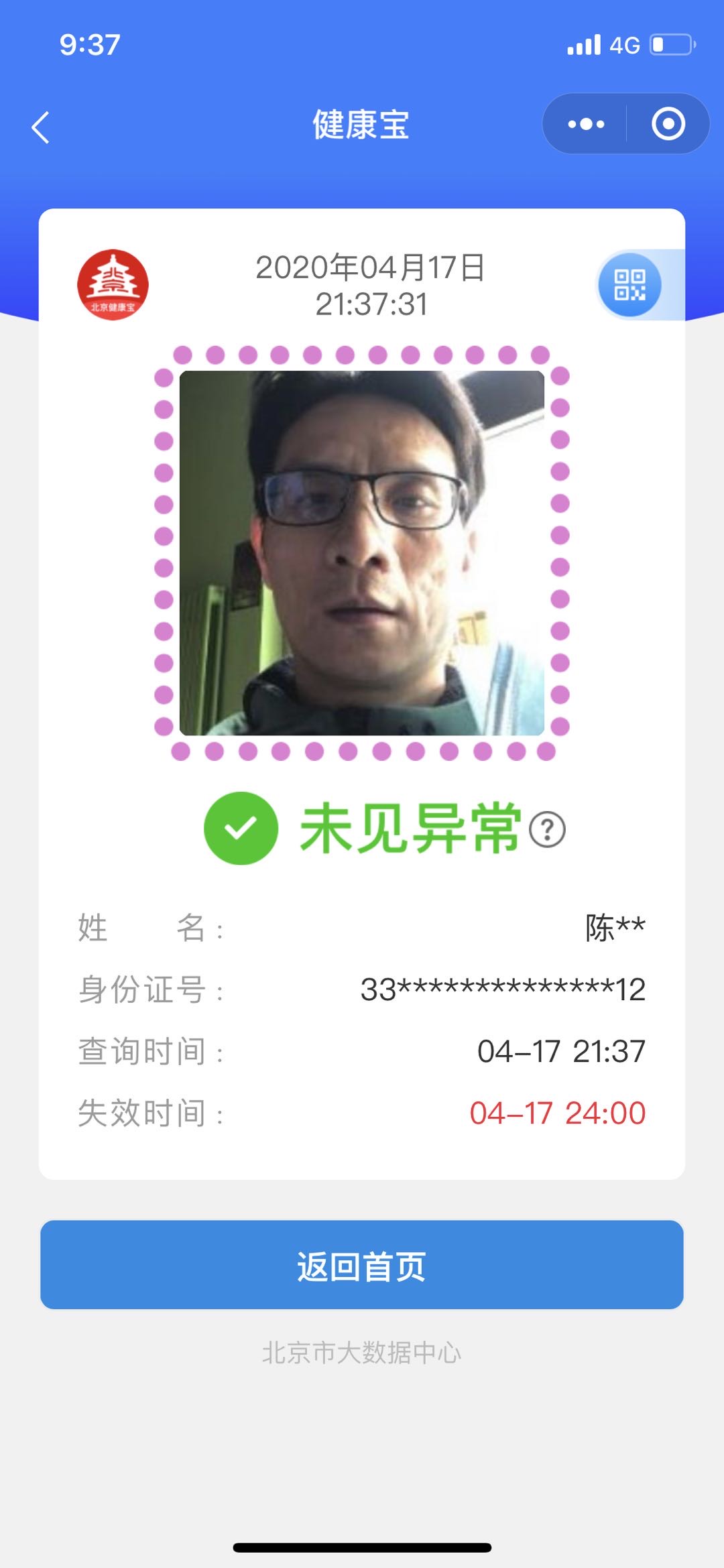Go back using the top-left arrow

[x=41, y=127]
